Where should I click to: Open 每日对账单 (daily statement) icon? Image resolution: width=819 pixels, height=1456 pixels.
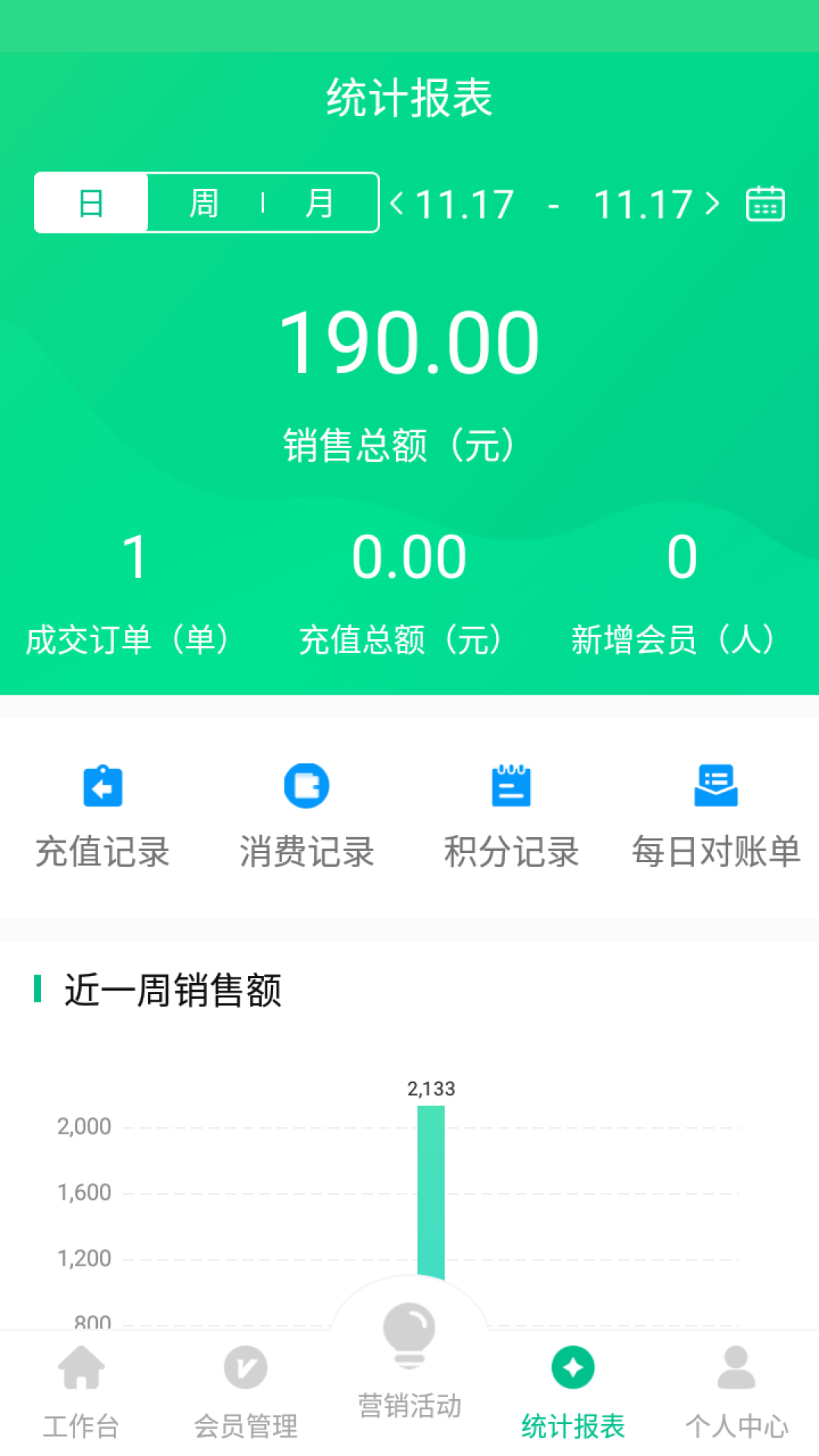[x=715, y=815]
